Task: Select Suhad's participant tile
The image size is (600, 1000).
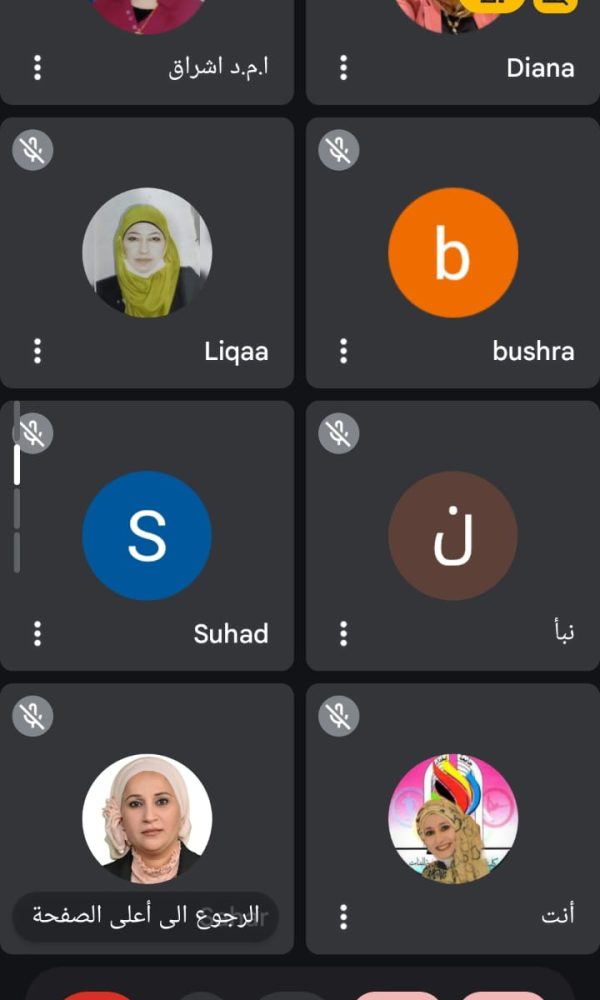Action: click(x=147, y=536)
